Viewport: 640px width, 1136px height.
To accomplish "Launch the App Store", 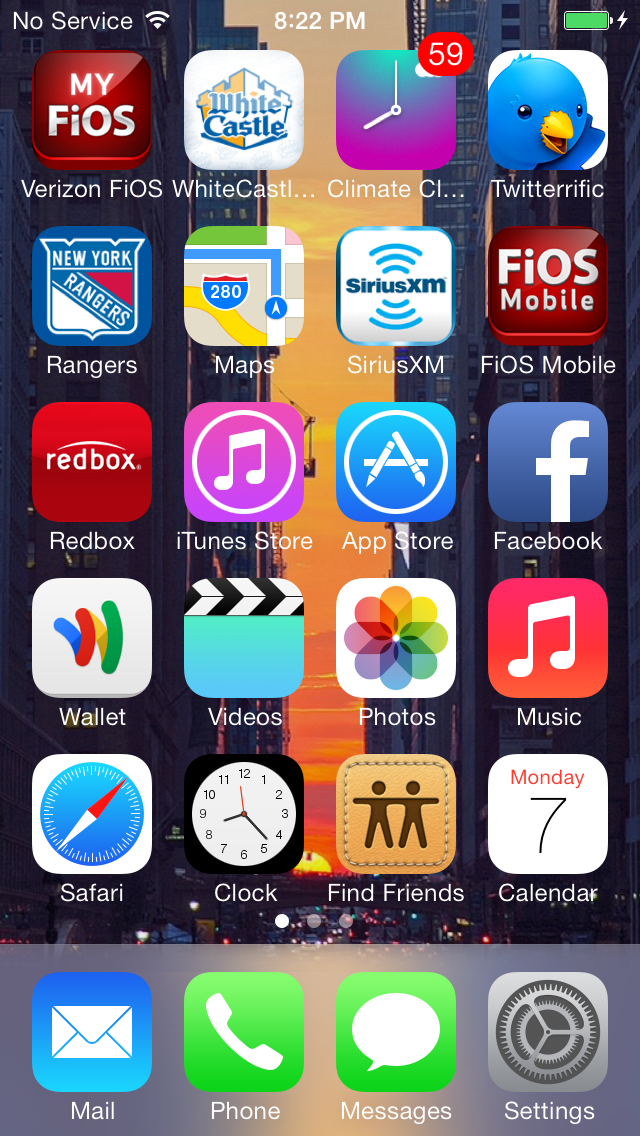I will point(396,462).
